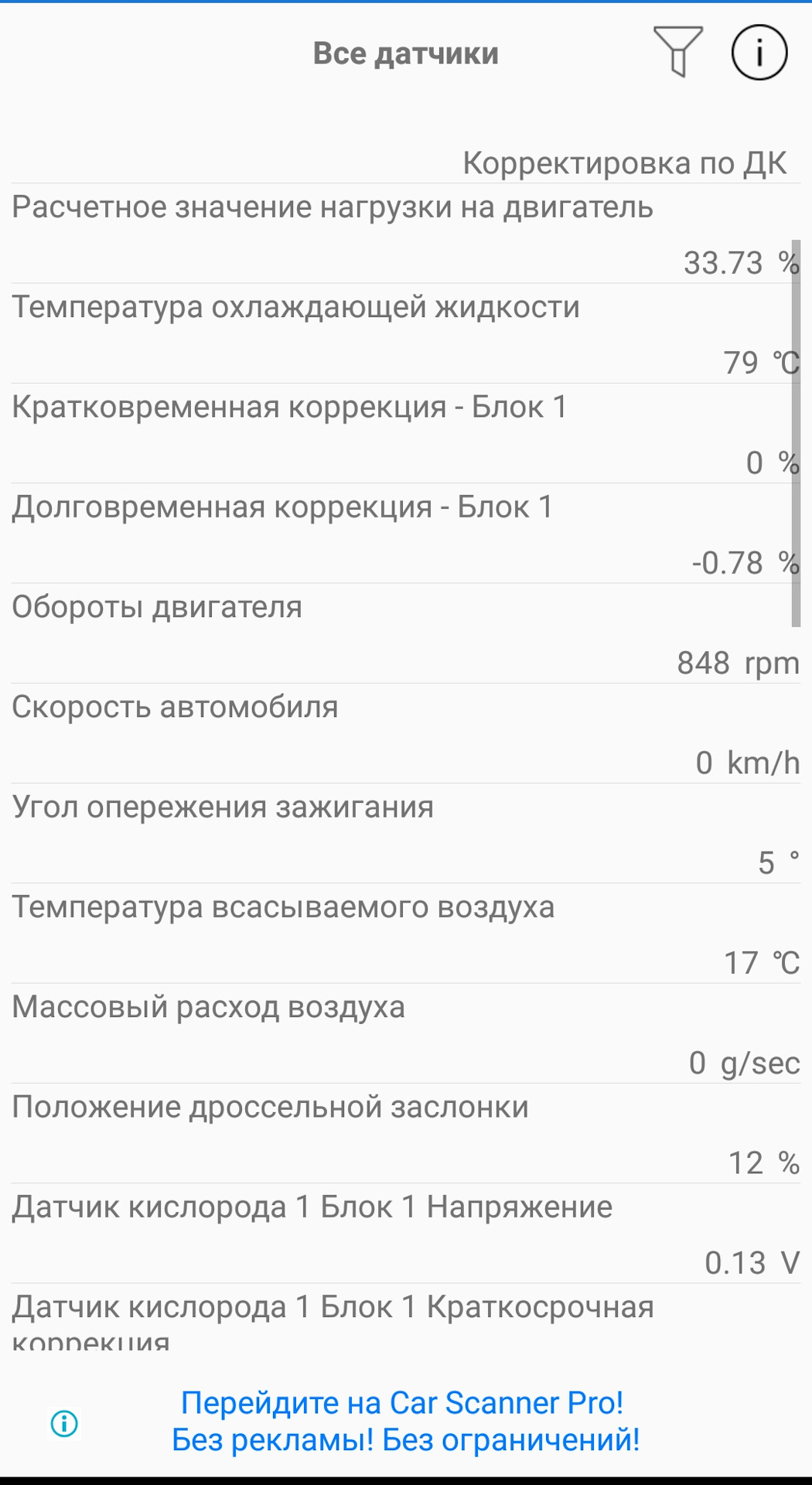Select the Скорость автомобиля sensor
Image resolution: width=812 pixels, height=1485 pixels.
(405, 733)
